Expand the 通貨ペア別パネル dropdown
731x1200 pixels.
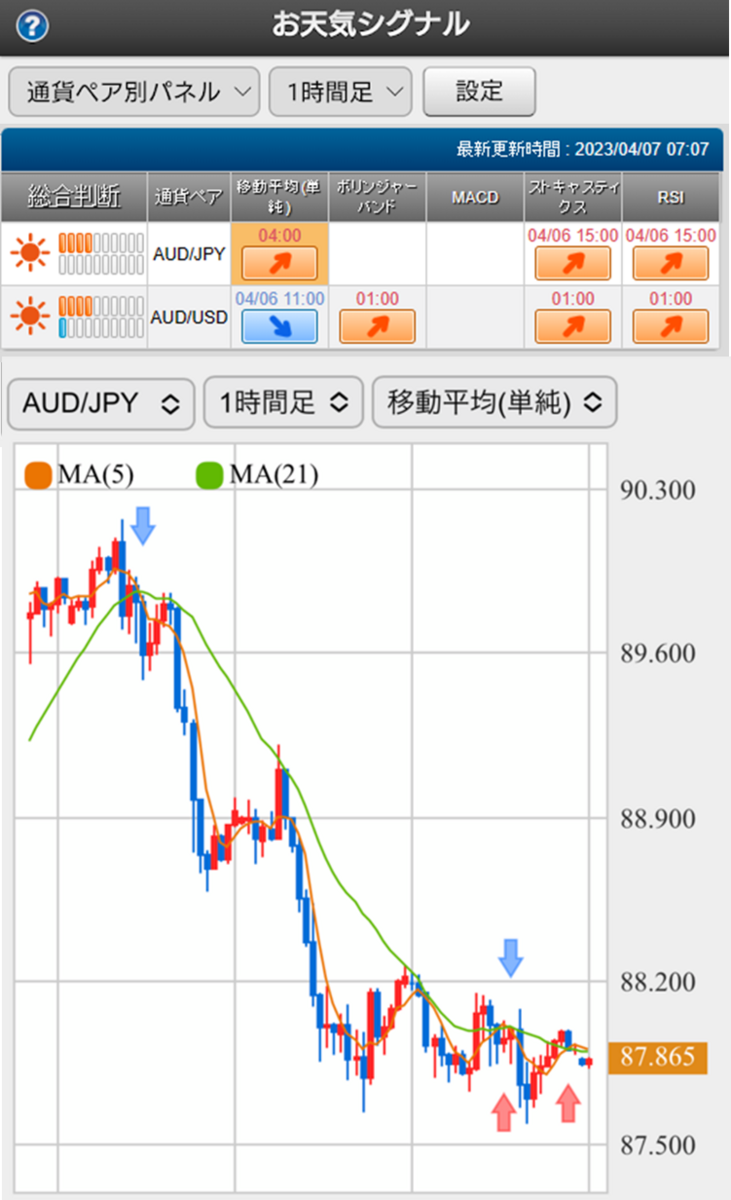[134, 93]
